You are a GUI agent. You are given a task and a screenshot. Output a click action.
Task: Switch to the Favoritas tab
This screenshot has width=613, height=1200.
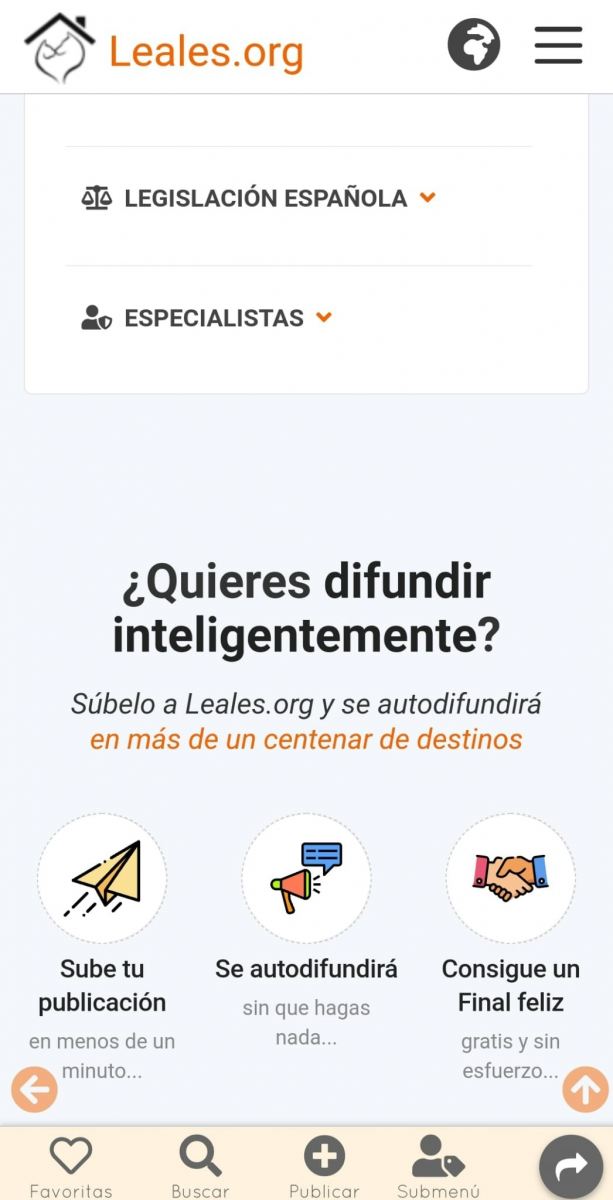tap(71, 1167)
